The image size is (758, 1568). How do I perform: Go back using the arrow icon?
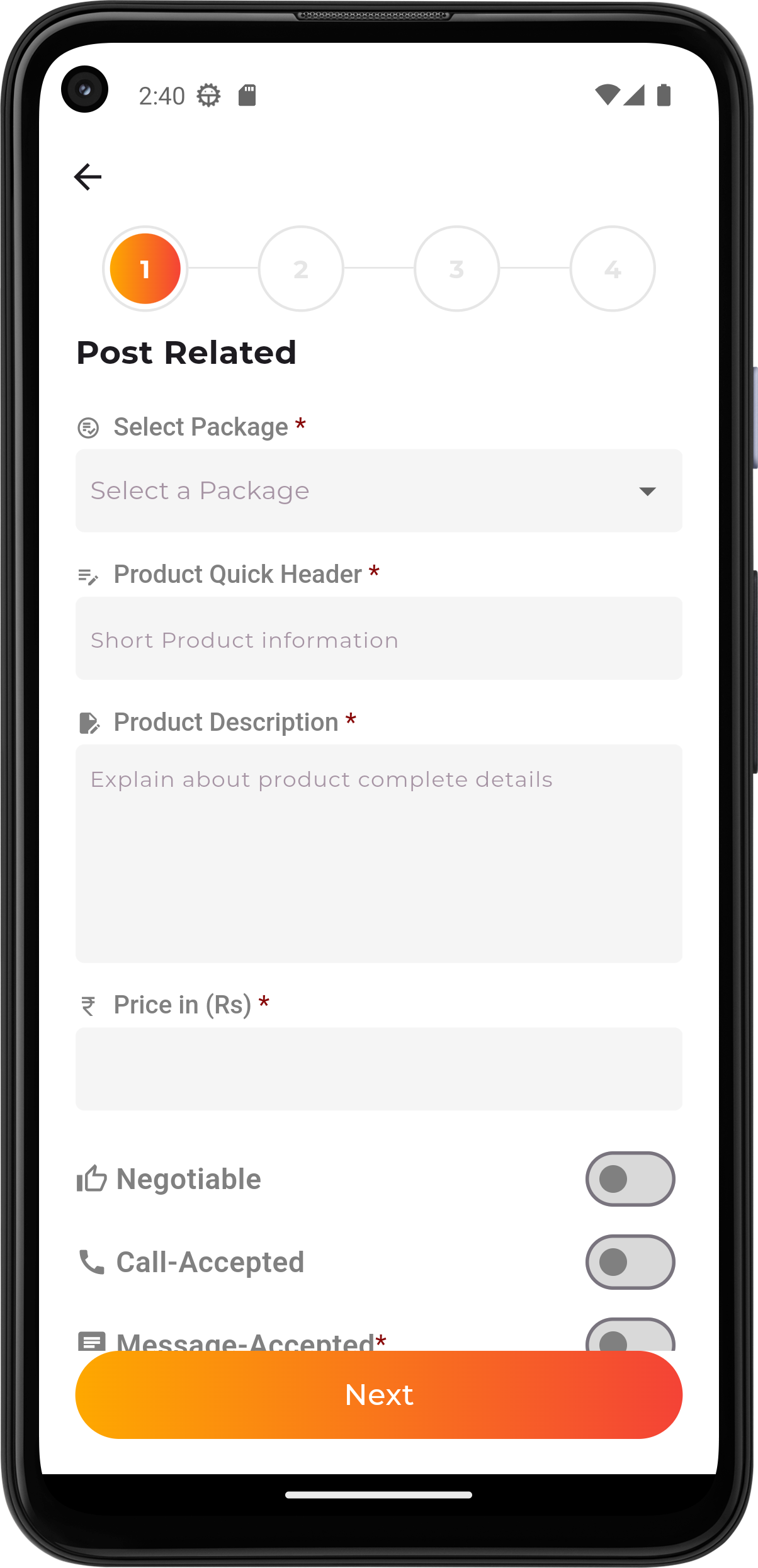88,176
